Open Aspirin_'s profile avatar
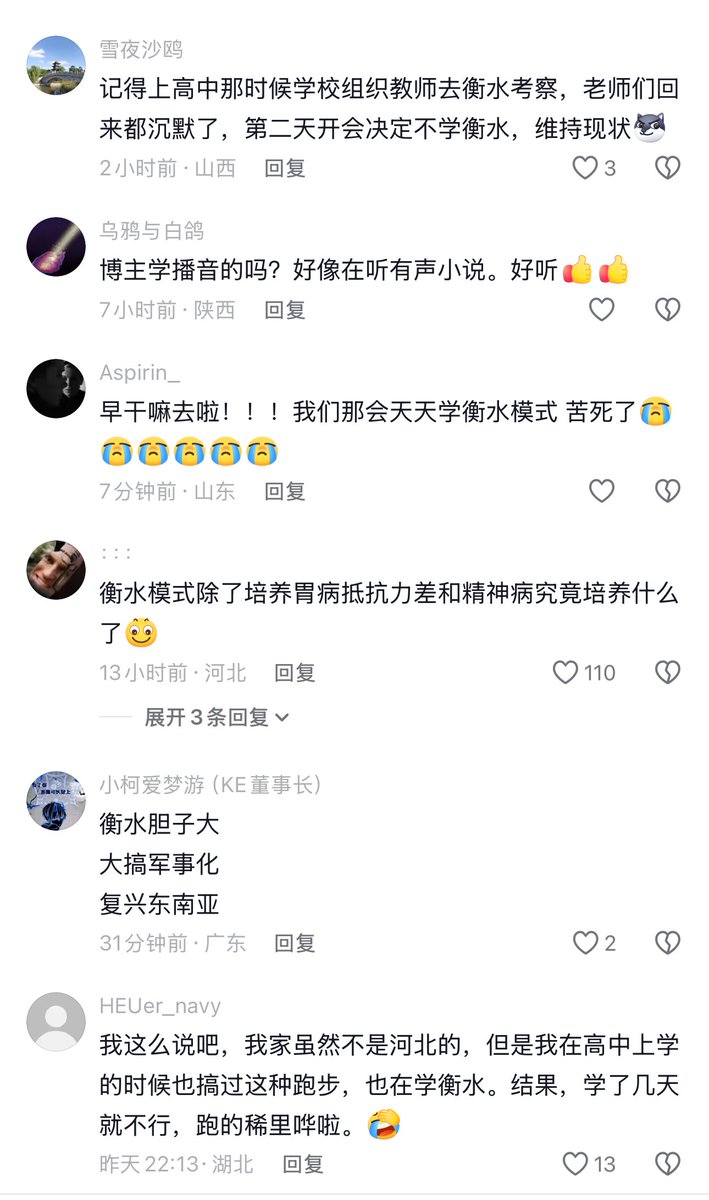709x1200 pixels. tap(56, 389)
